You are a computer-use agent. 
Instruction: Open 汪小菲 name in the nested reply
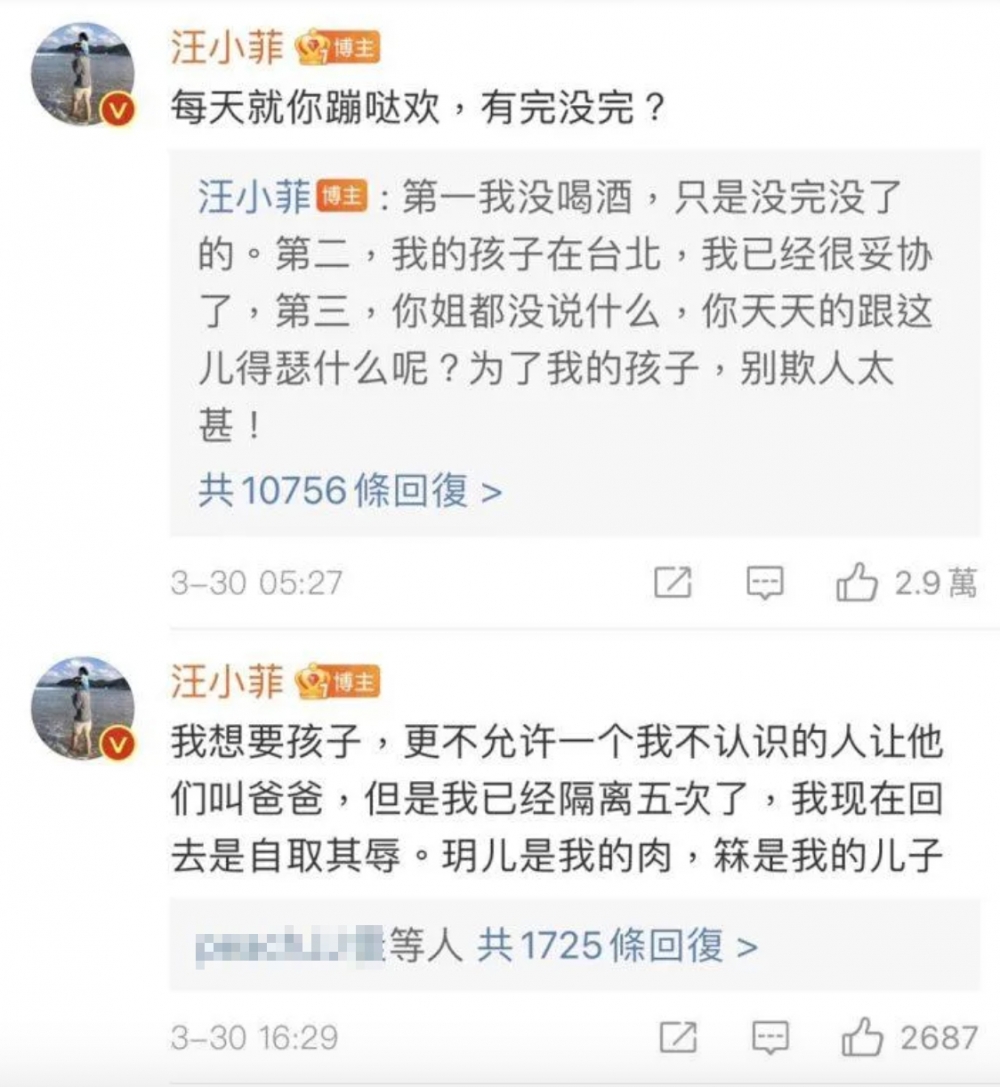[x=254, y=198]
